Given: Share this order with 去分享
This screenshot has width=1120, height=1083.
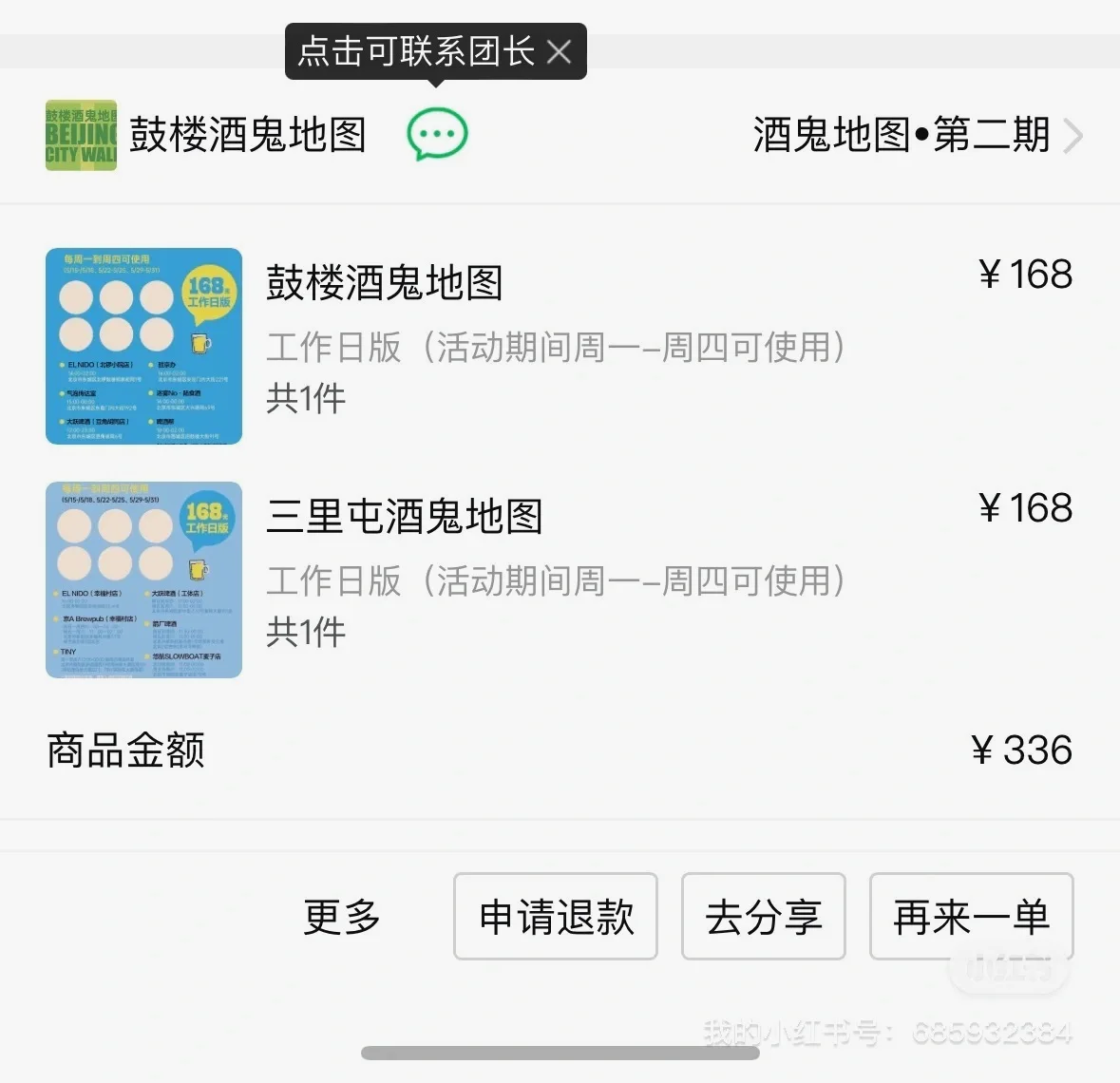Looking at the screenshot, I should (763, 917).
